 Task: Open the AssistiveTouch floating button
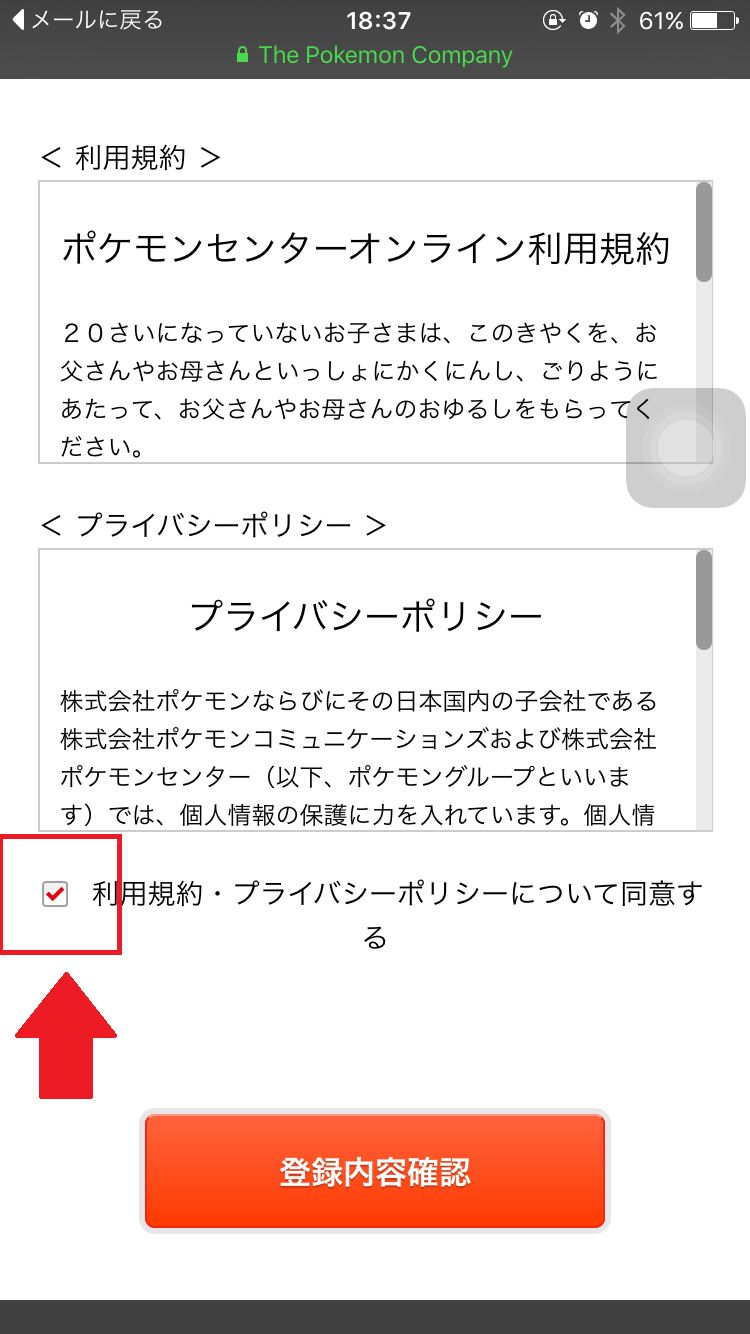[x=685, y=448]
